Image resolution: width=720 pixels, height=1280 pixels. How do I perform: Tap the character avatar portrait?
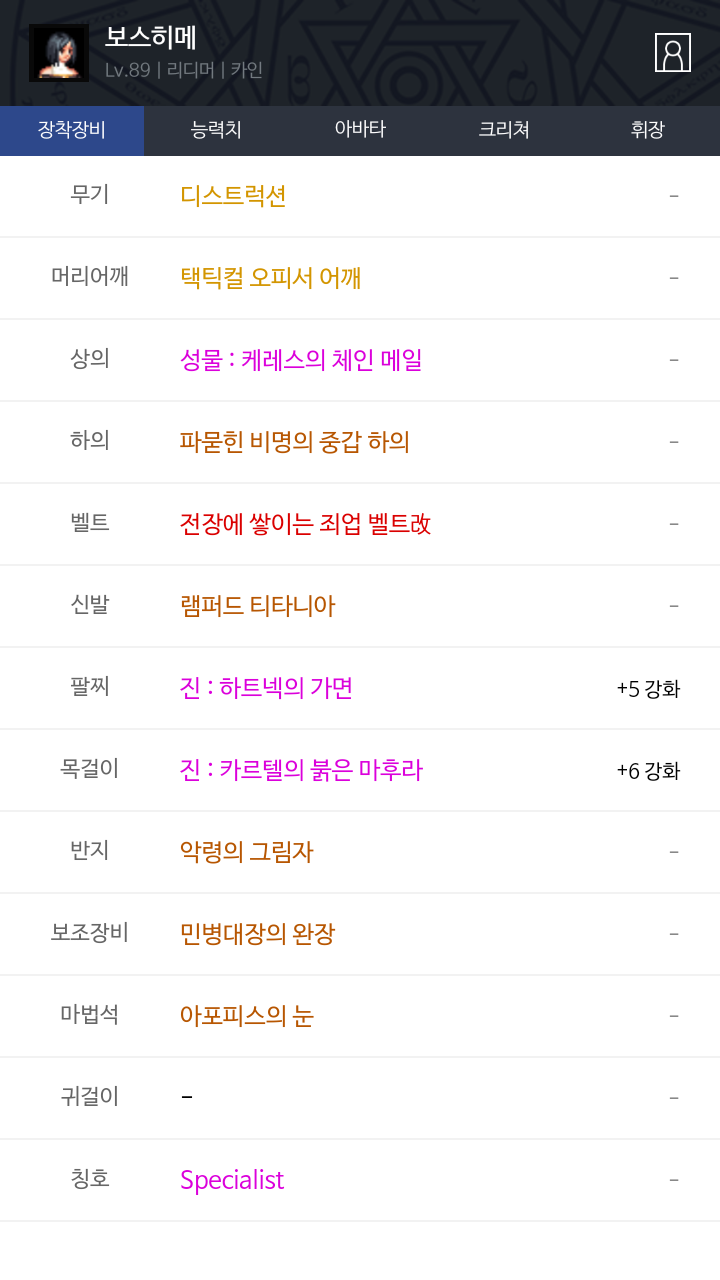(59, 53)
